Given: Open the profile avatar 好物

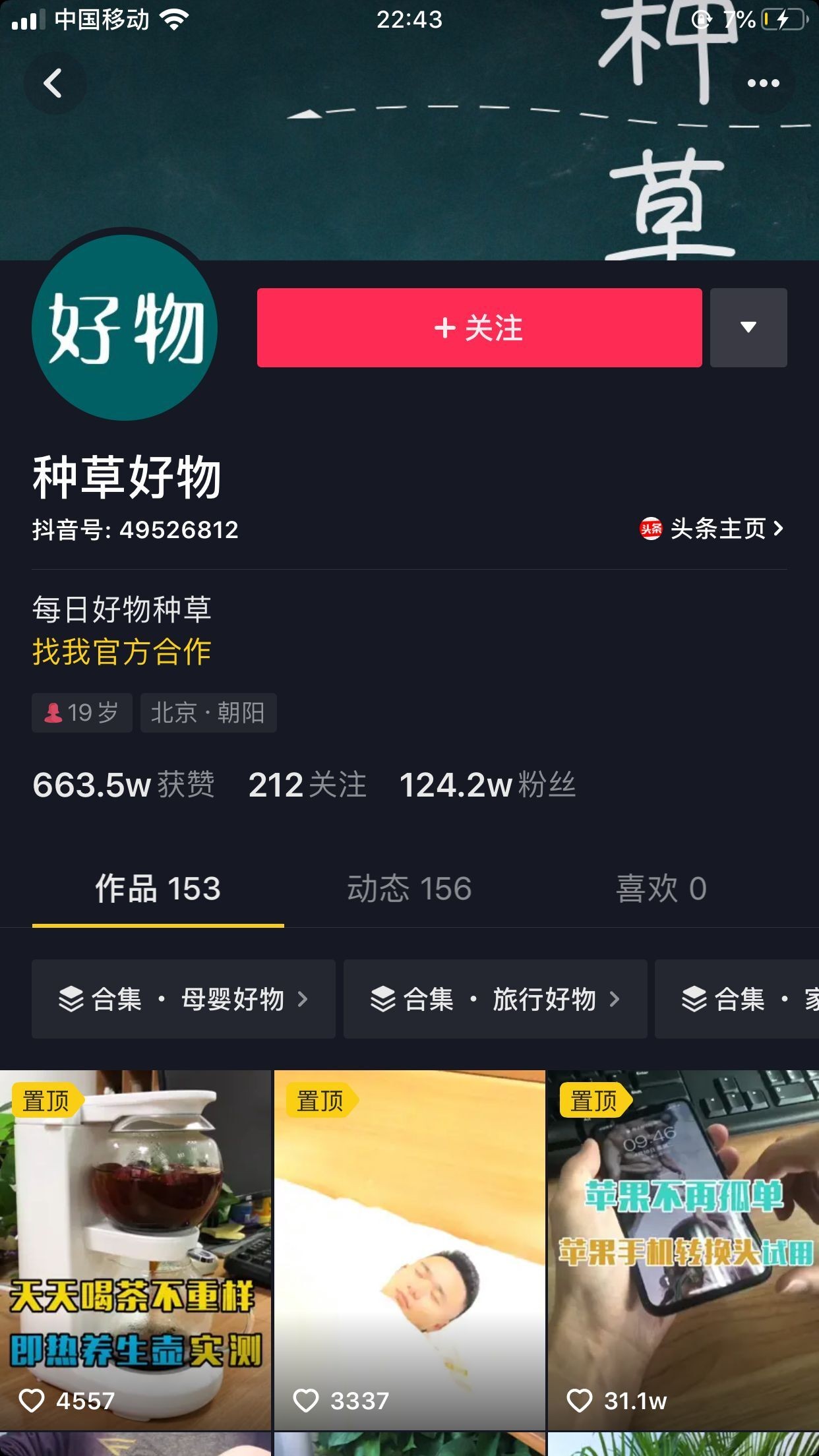Looking at the screenshot, I should coord(125,328).
